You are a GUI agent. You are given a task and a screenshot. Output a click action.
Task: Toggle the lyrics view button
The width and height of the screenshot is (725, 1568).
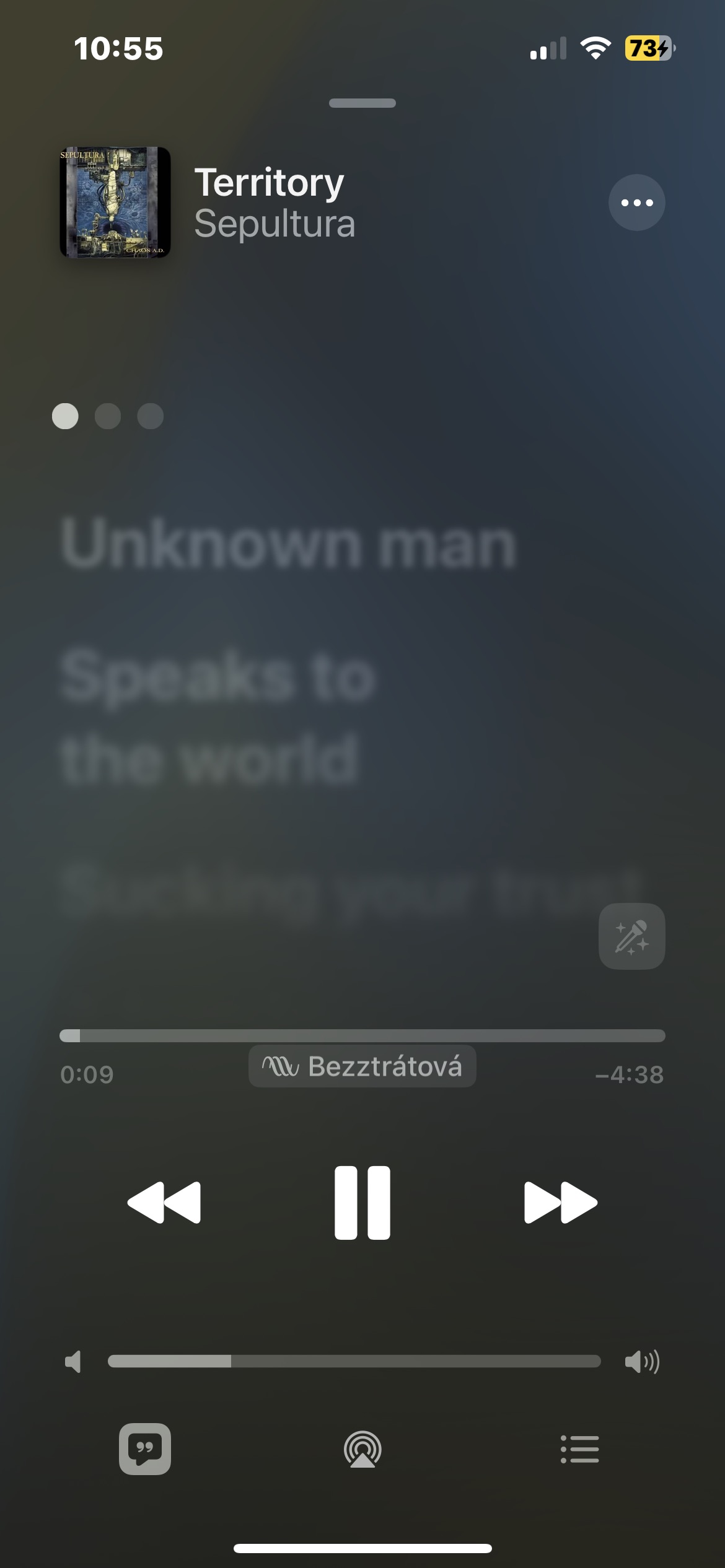[x=145, y=1449]
